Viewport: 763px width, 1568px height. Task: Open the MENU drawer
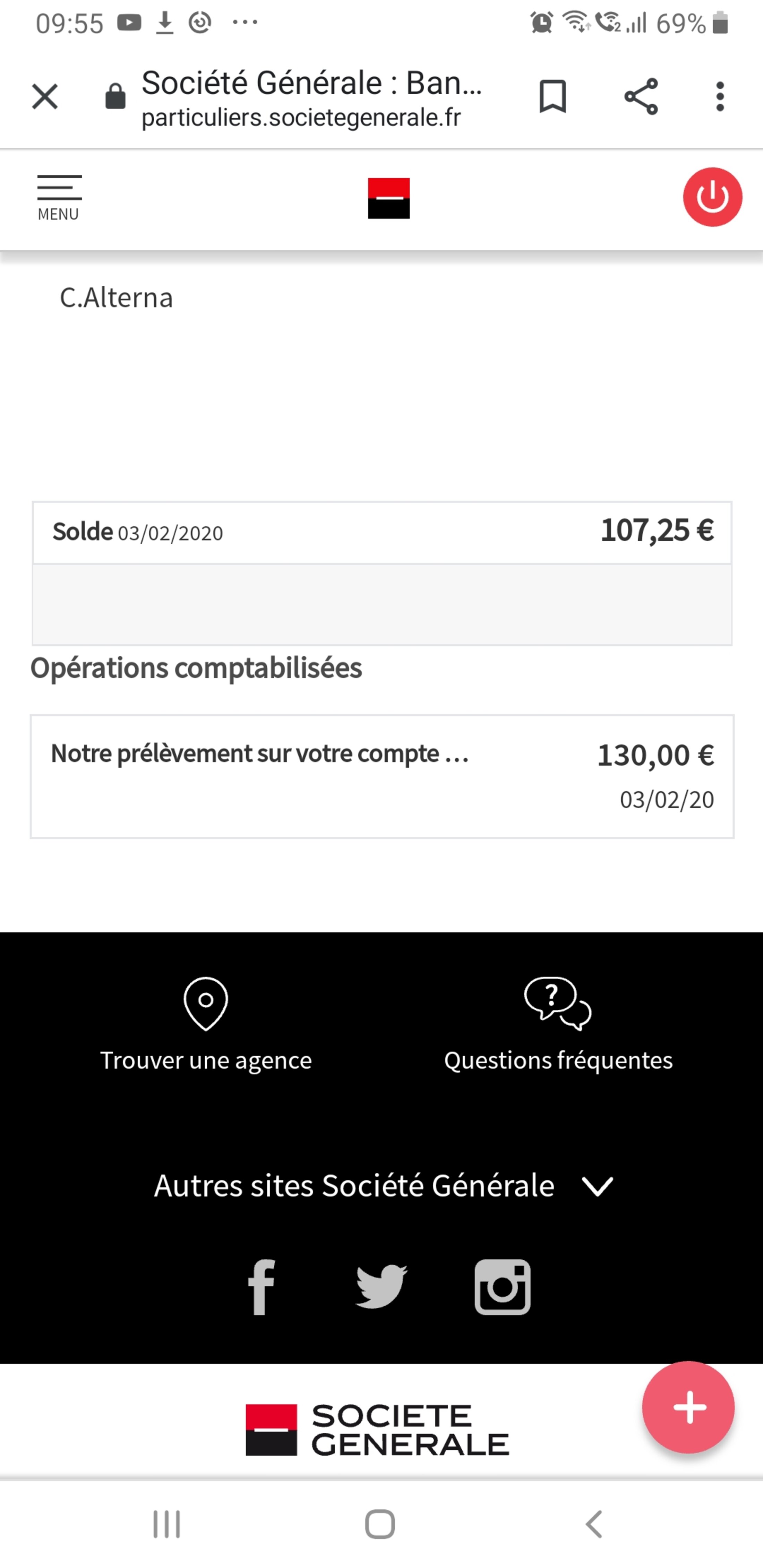point(59,197)
